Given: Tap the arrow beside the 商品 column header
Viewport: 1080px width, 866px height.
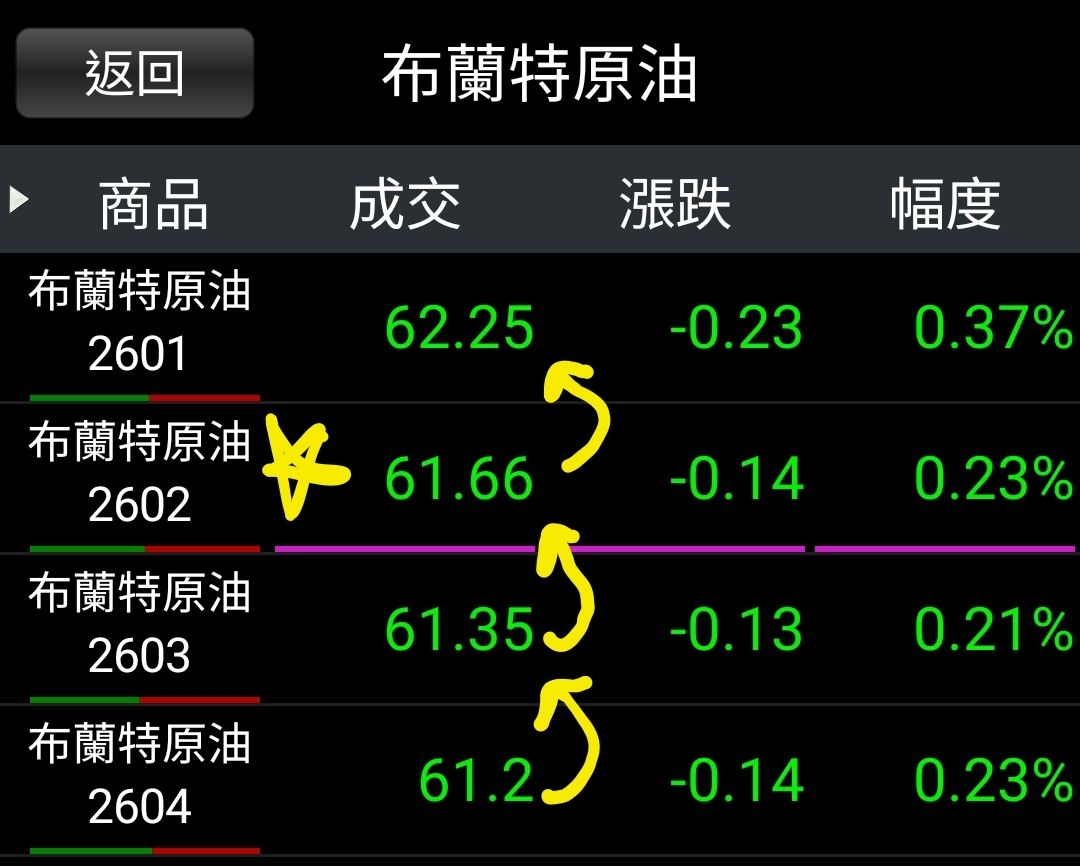Looking at the screenshot, I should (18, 199).
